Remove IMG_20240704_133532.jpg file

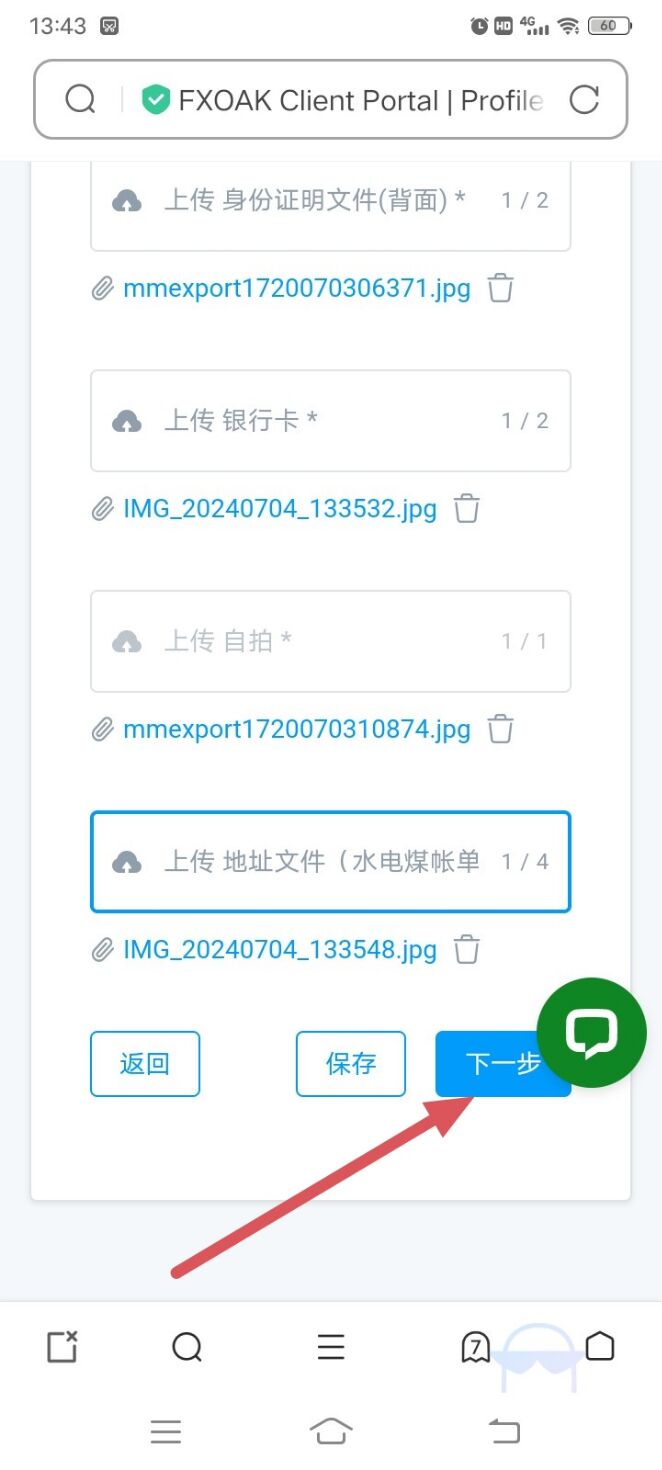467,509
